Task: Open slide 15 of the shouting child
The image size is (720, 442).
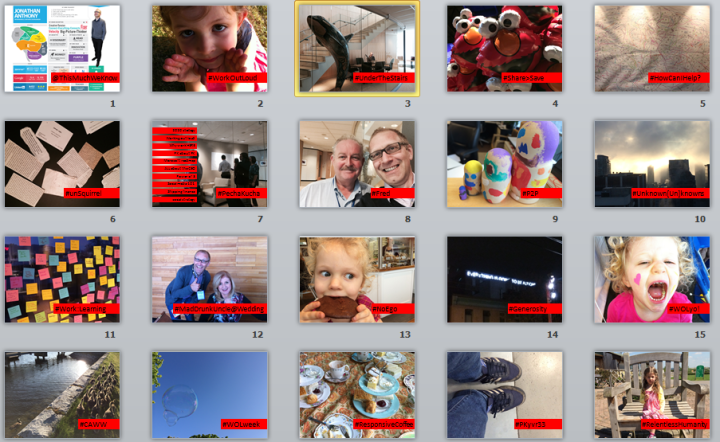Action: [651, 278]
